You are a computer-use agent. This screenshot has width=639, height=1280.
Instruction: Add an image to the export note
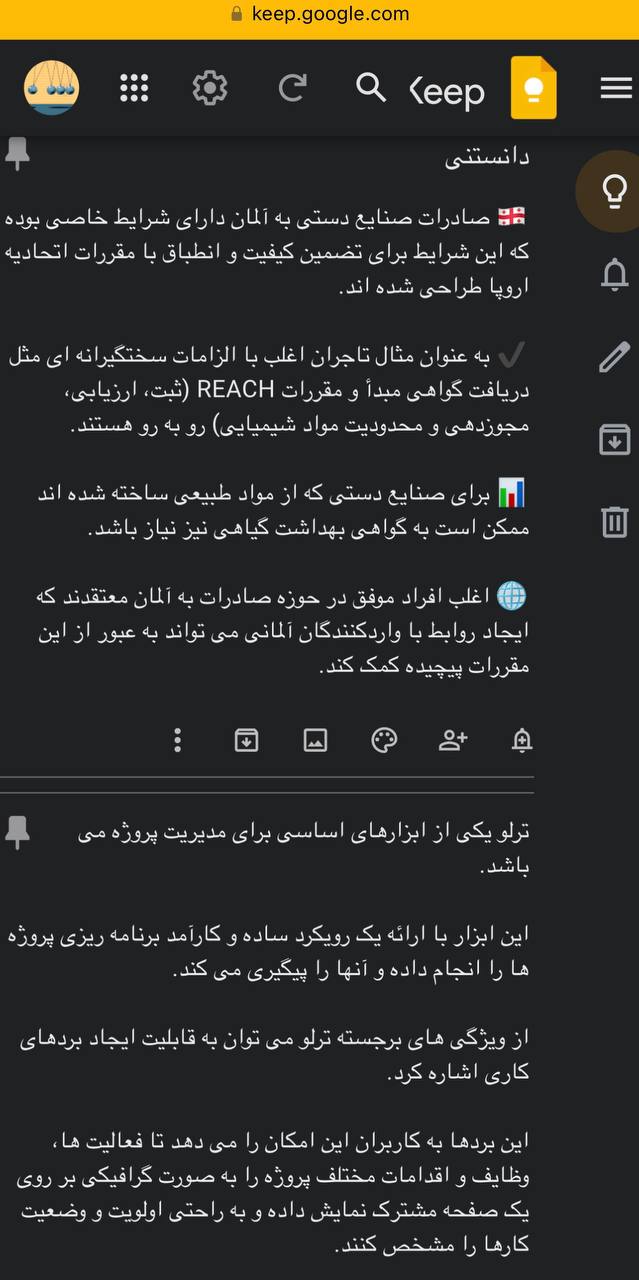tap(315, 740)
